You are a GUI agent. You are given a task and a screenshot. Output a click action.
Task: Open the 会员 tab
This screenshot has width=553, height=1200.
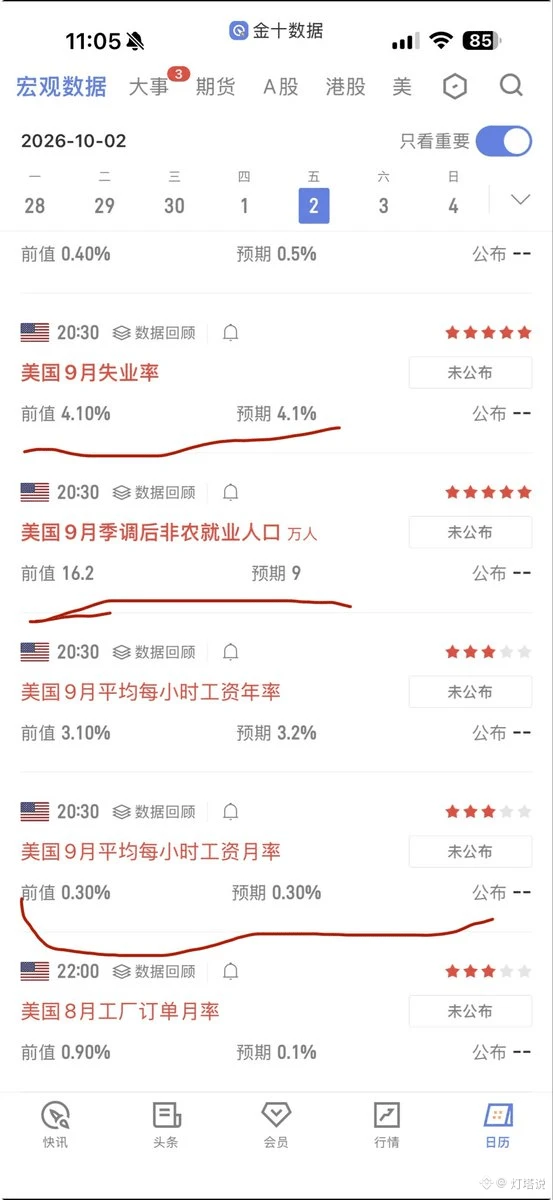276,1125
